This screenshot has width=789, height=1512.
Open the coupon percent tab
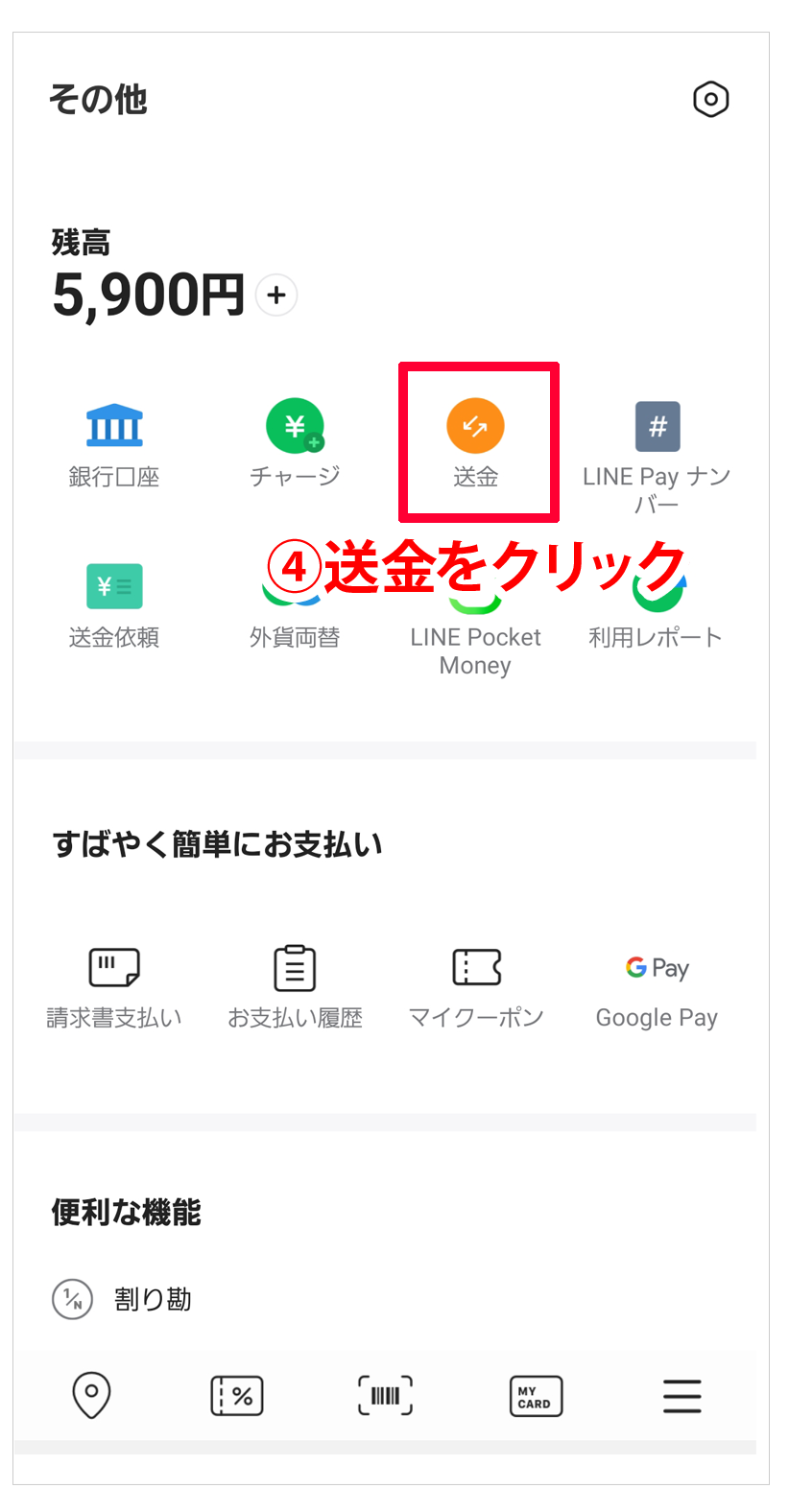[x=237, y=1396]
